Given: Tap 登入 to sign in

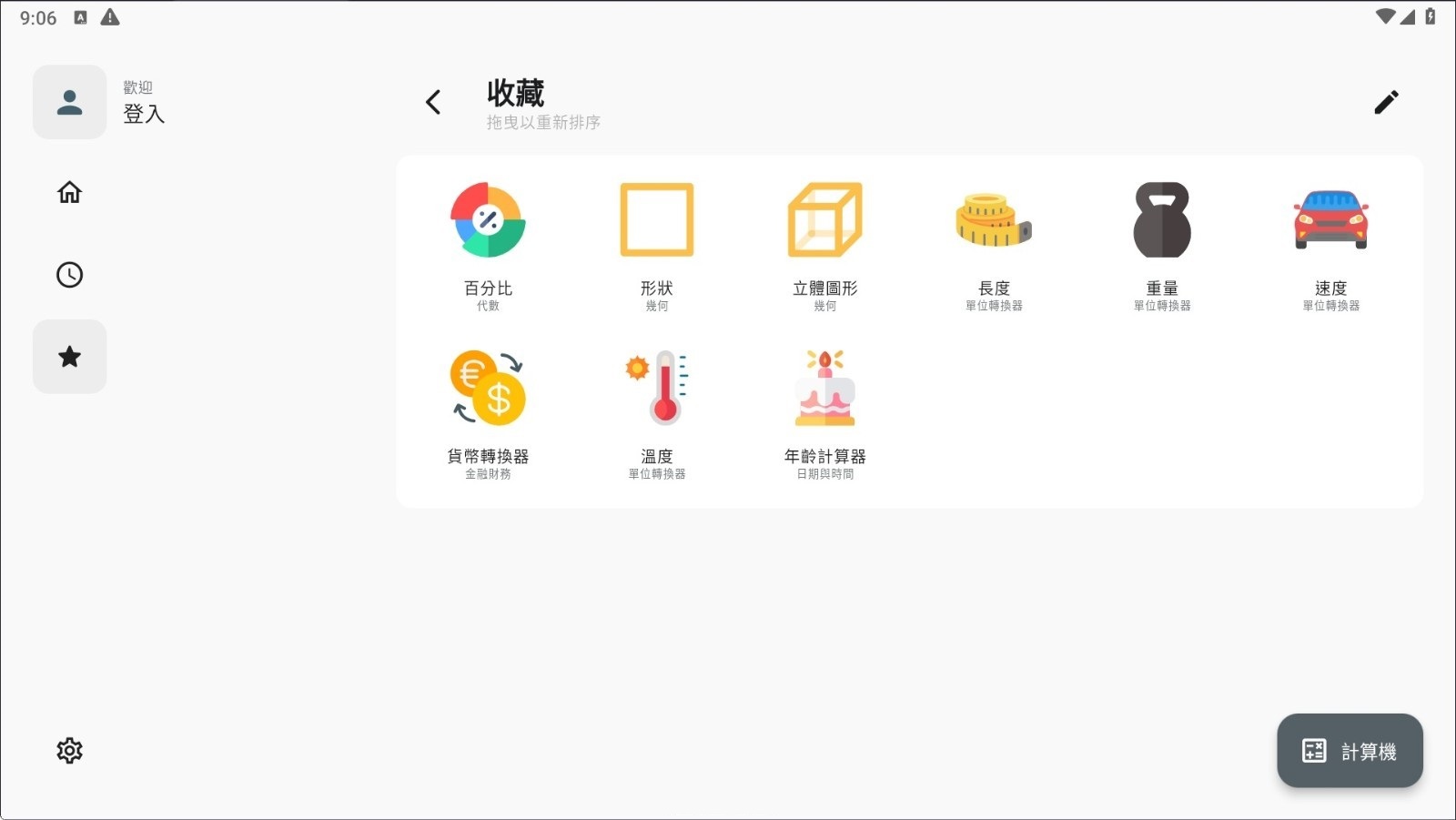Looking at the screenshot, I should pos(144,113).
